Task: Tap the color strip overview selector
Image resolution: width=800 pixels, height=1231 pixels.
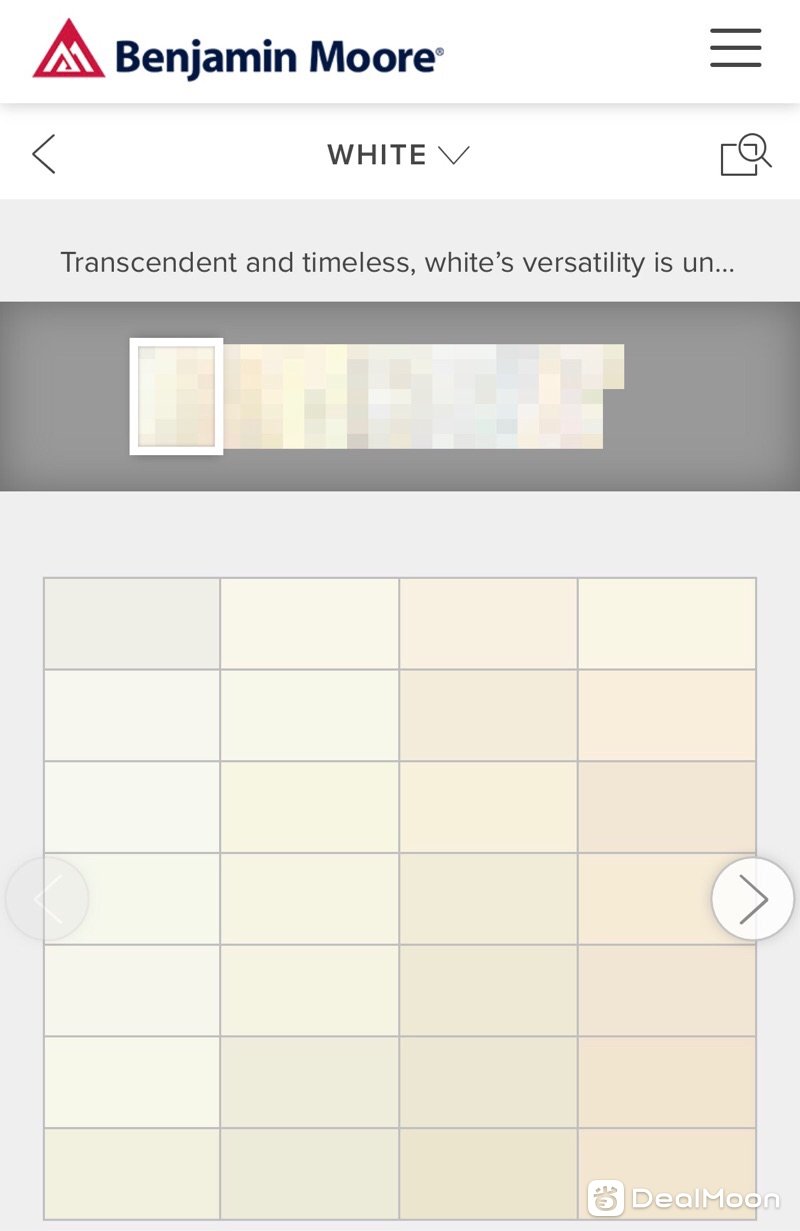Action: pyautogui.click(x=177, y=396)
